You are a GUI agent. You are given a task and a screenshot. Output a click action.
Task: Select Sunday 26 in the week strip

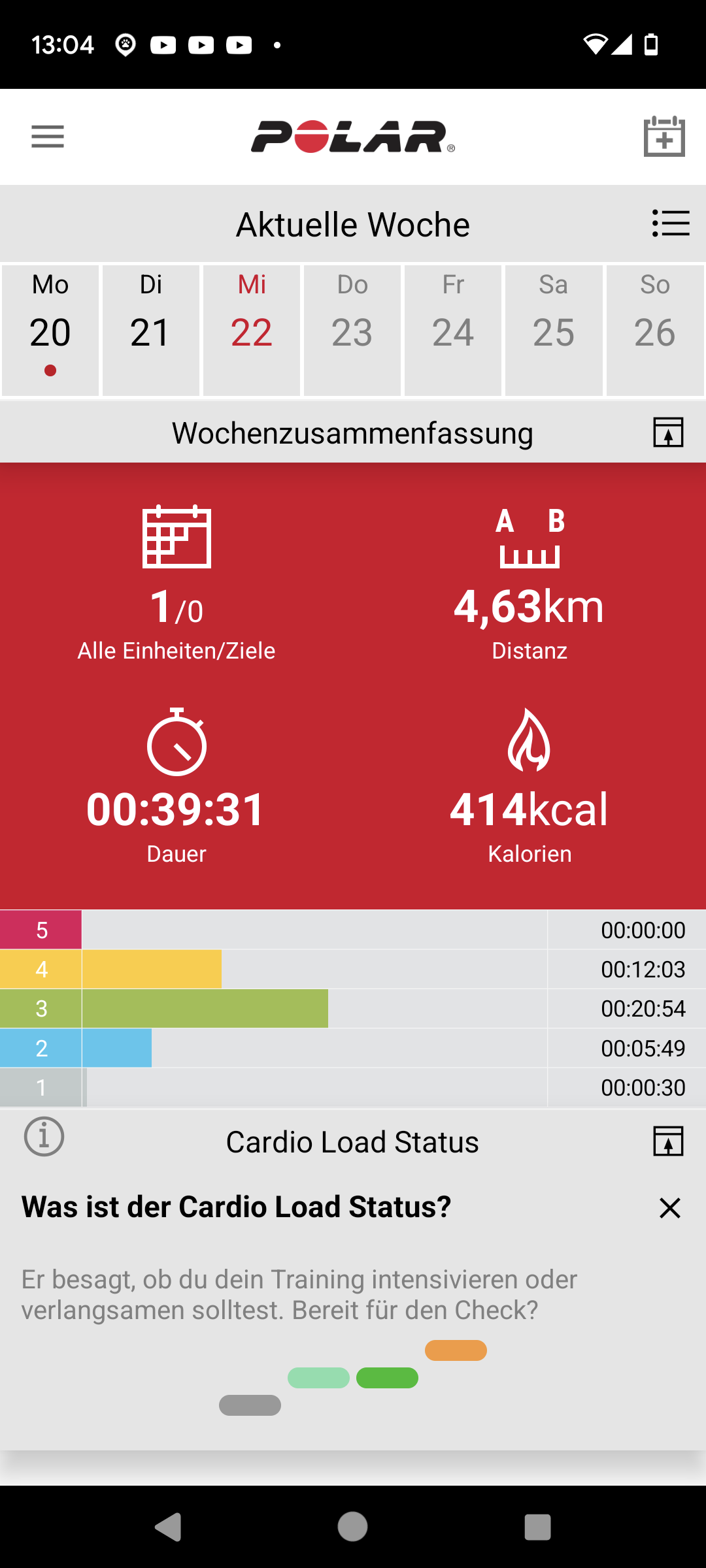coord(655,330)
